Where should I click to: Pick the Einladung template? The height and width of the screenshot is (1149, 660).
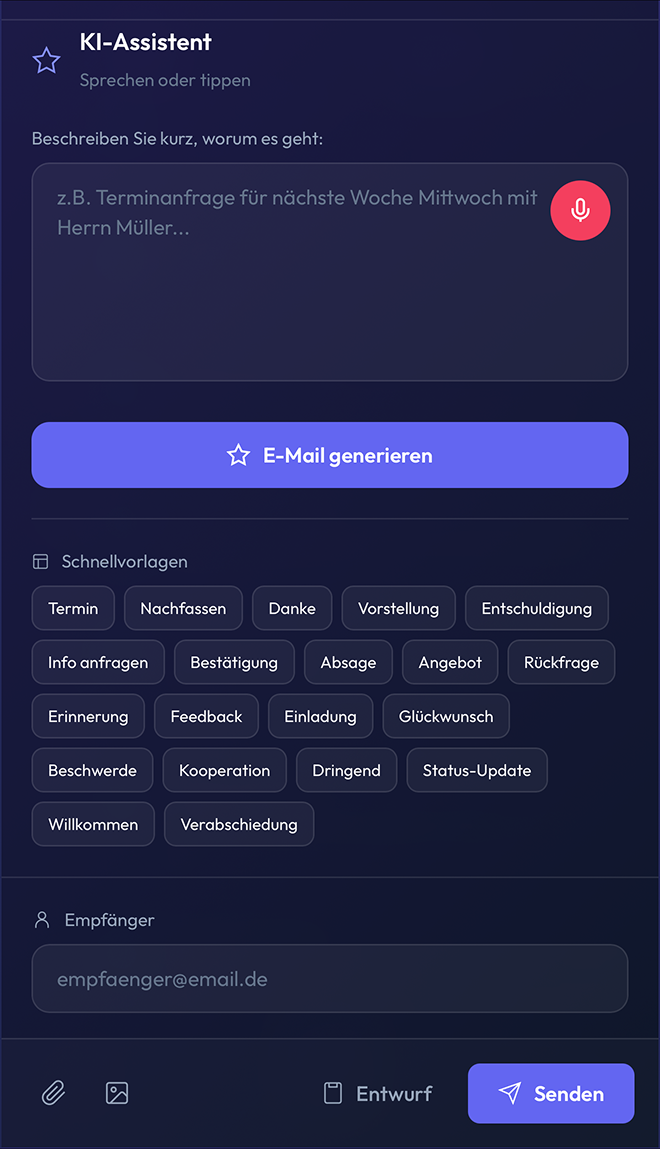tap(320, 716)
